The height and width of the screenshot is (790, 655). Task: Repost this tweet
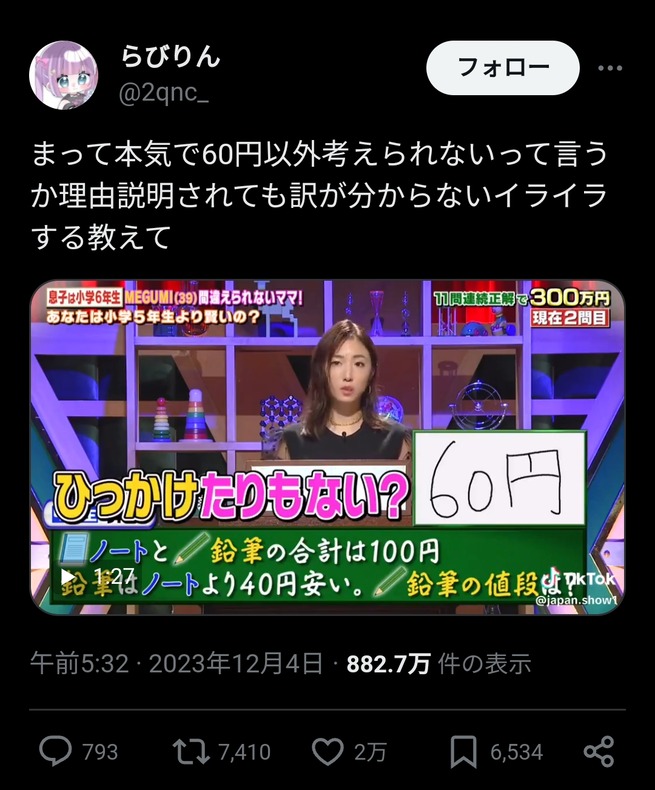tap(188, 751)
